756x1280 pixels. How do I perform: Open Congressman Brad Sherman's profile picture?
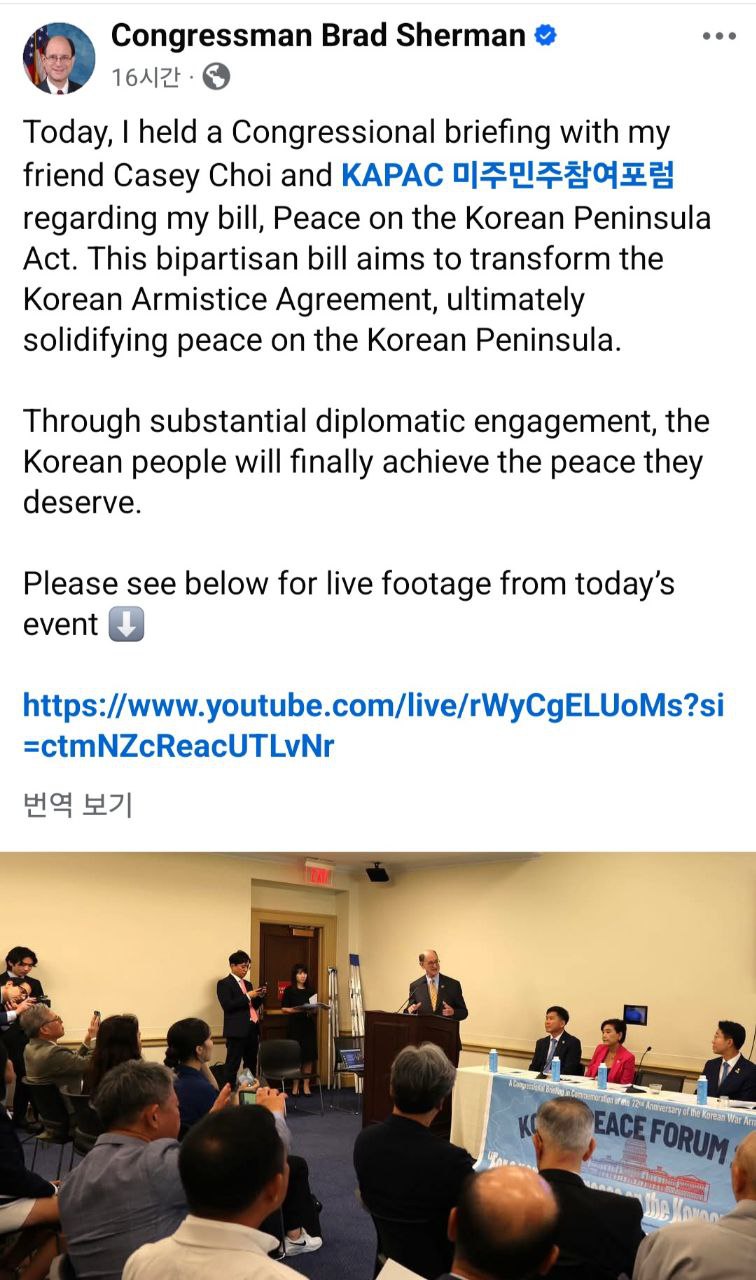58,58
